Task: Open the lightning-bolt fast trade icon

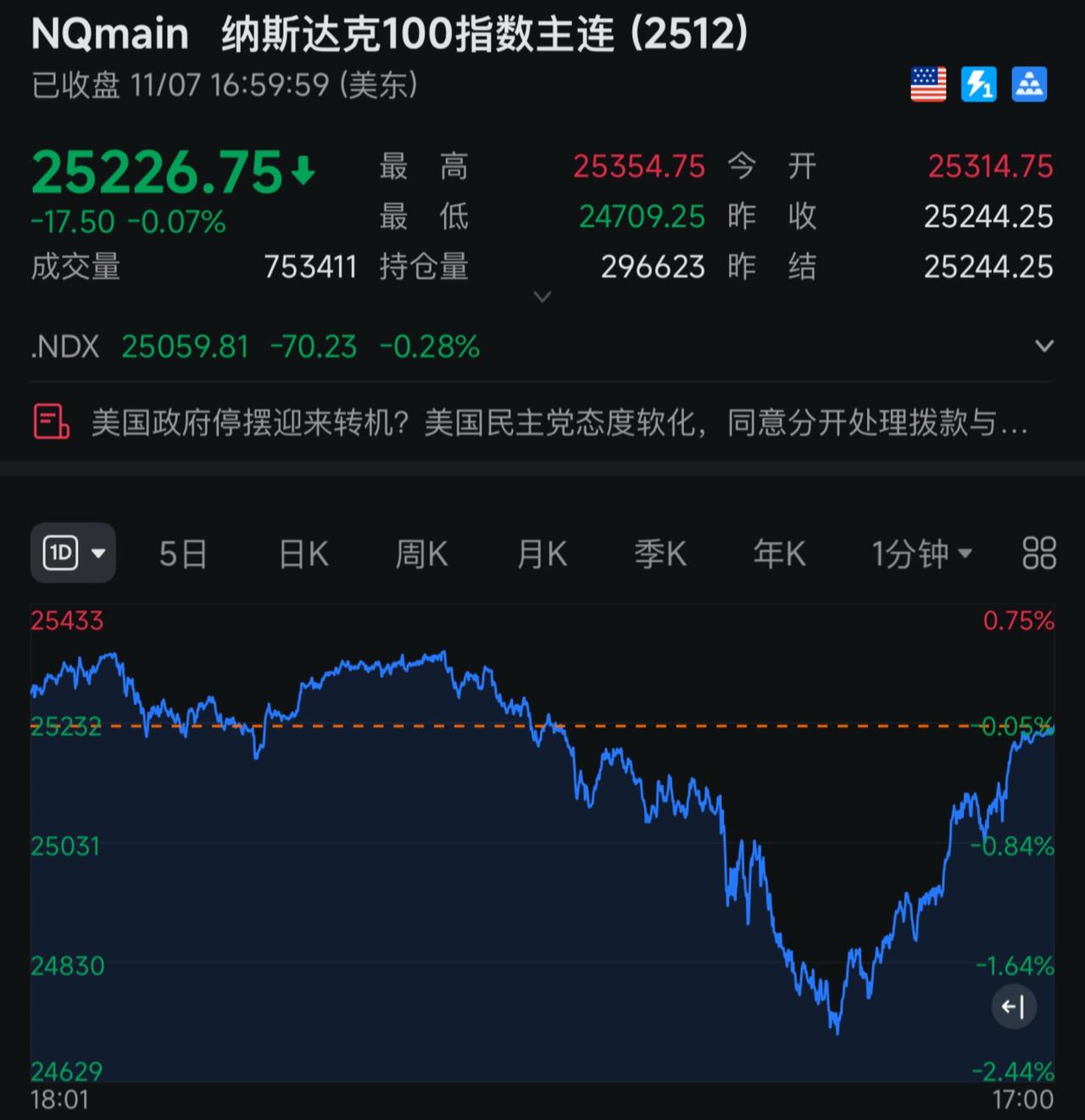Action: click(978, 84)
